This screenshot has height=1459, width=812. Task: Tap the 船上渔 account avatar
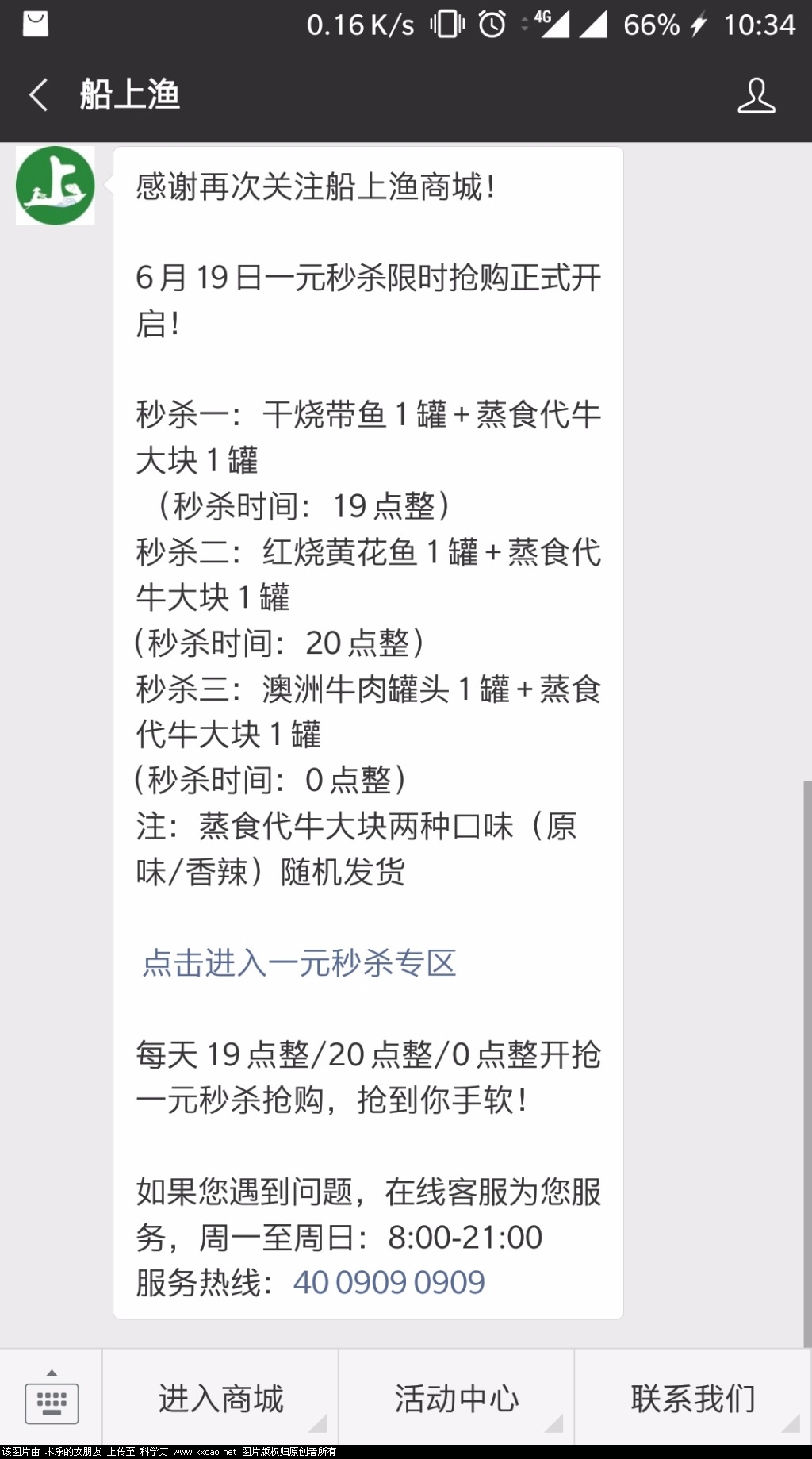click(54, 185)
